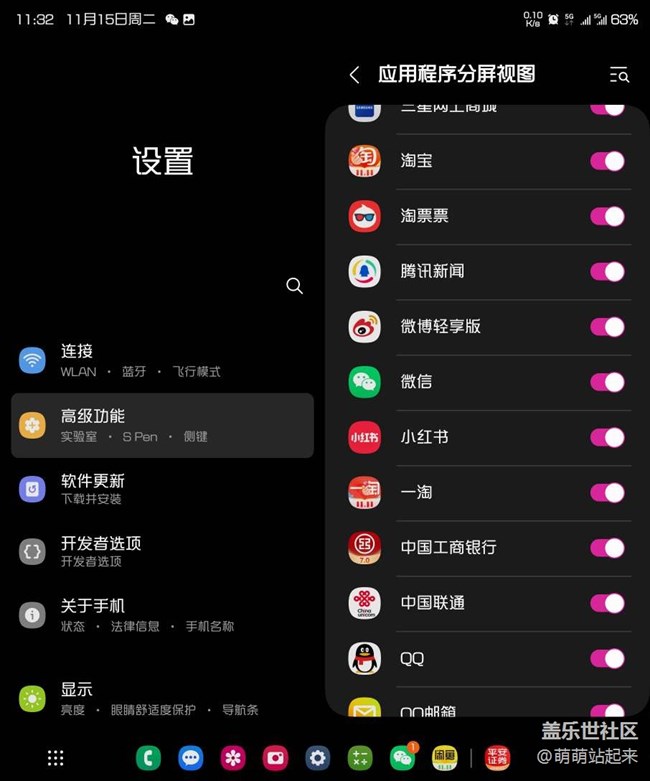
Task: Switch off 小红书 toggle
Action: [x=607, y=437]
